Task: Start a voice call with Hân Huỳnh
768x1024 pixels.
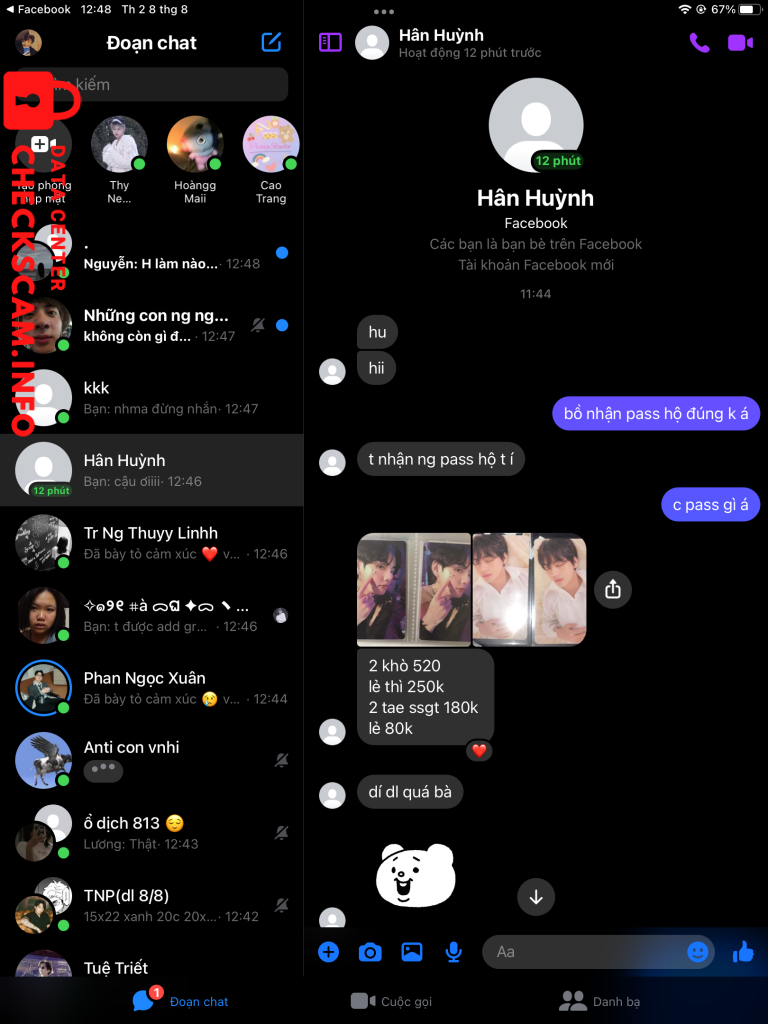Action: pyautogui.click(x=699, y=42)
